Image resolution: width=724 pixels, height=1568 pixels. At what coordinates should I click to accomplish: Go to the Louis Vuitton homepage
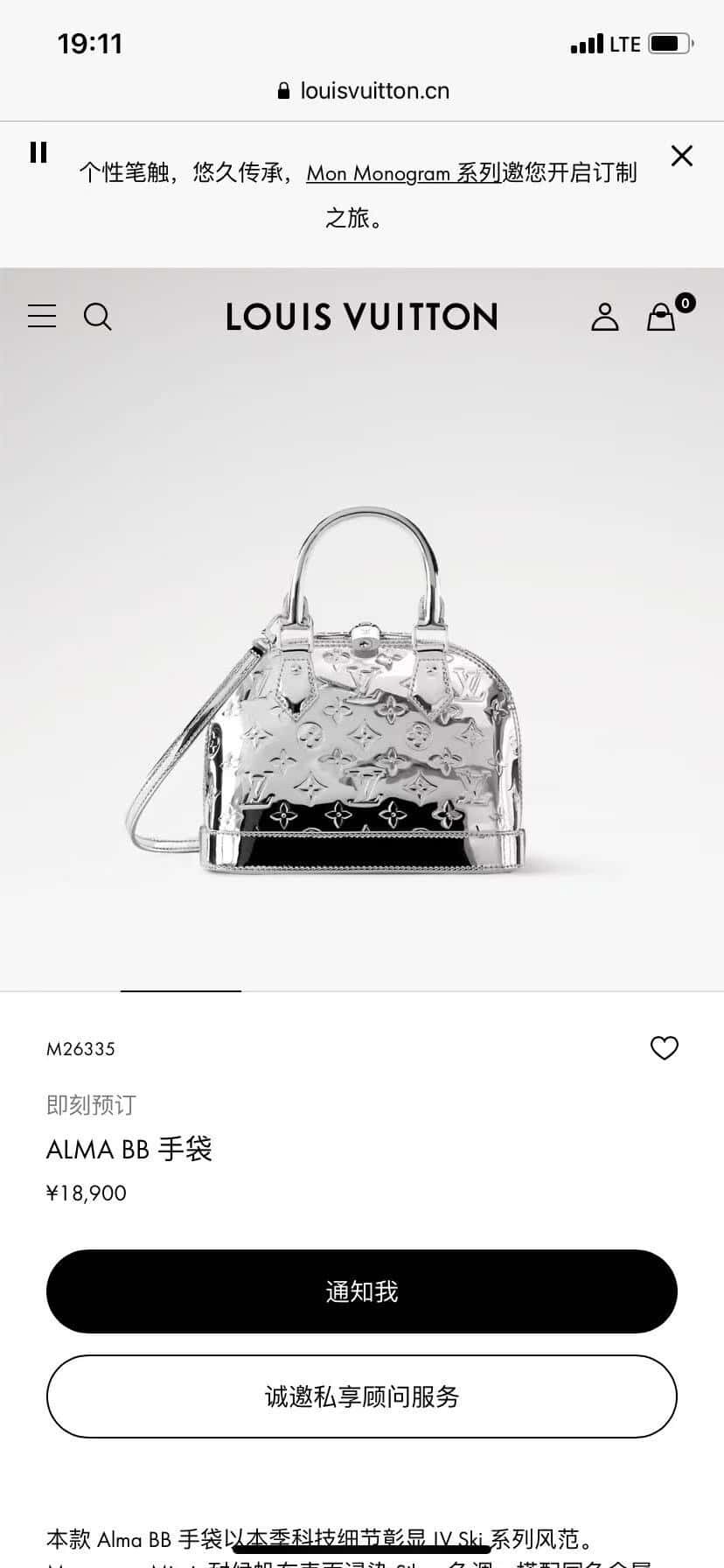click(x=361, y=317)
